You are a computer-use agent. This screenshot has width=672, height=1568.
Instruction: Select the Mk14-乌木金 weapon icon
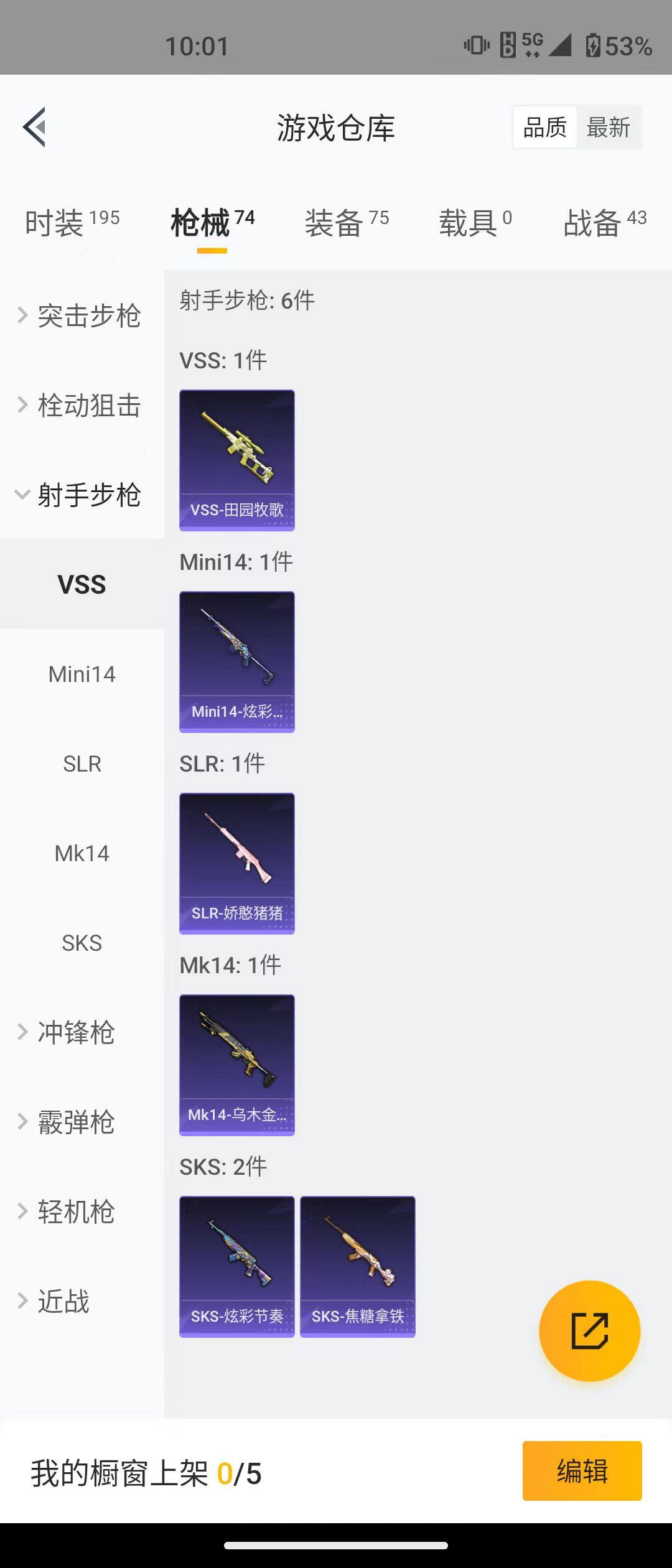[x=236, y=1066]
